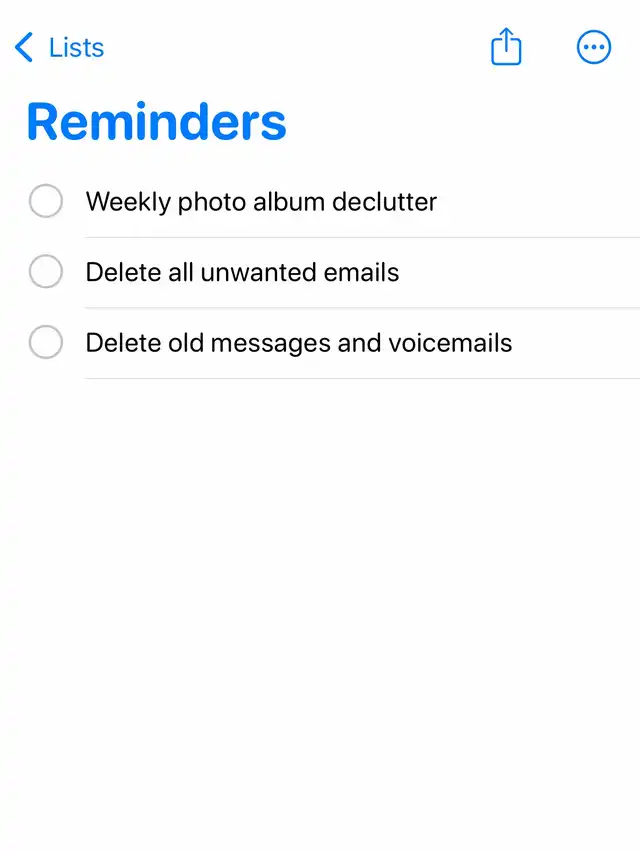This screenshot has width=640, height=853.
Task: Open the more options ellipsis menu
Action: 594,47
